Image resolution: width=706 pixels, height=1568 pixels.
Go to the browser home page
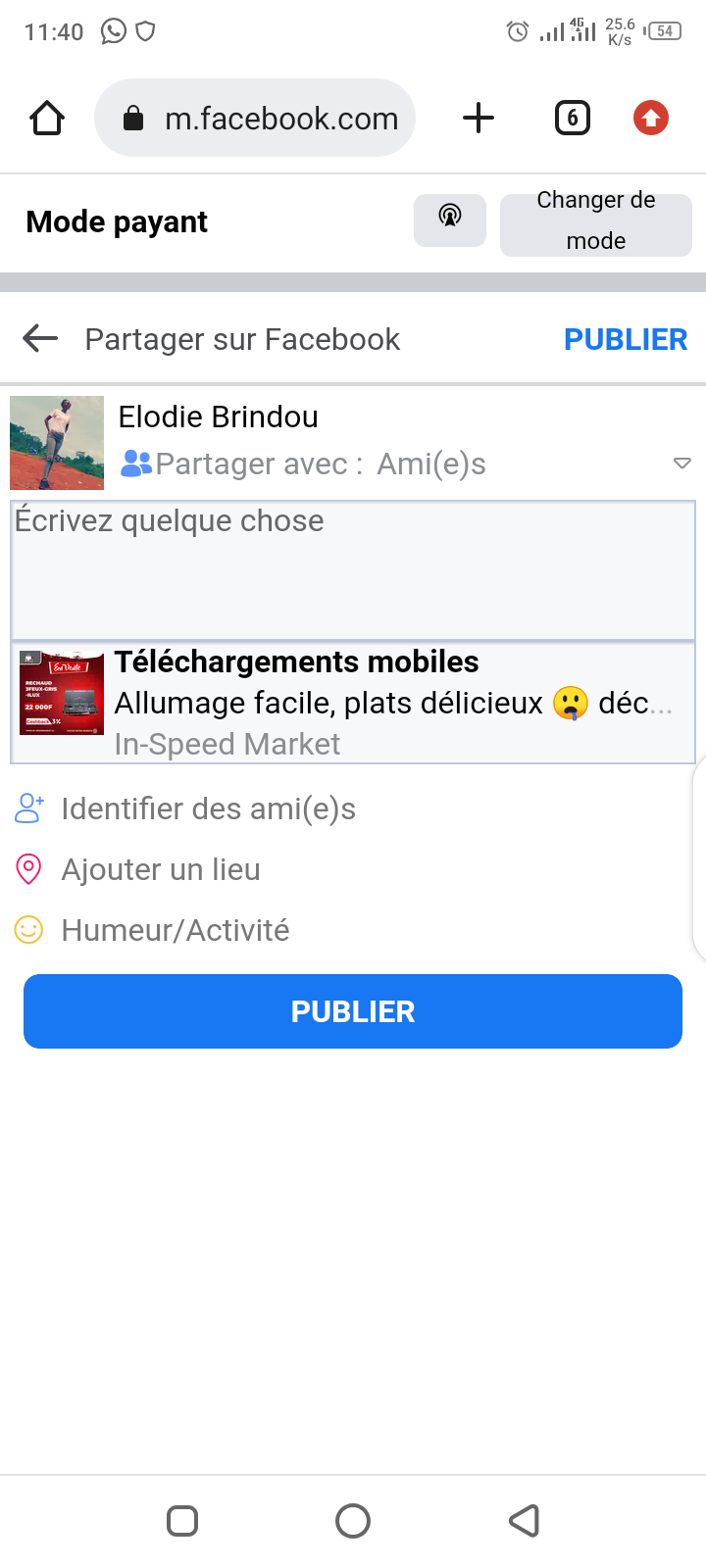[47, 119]
